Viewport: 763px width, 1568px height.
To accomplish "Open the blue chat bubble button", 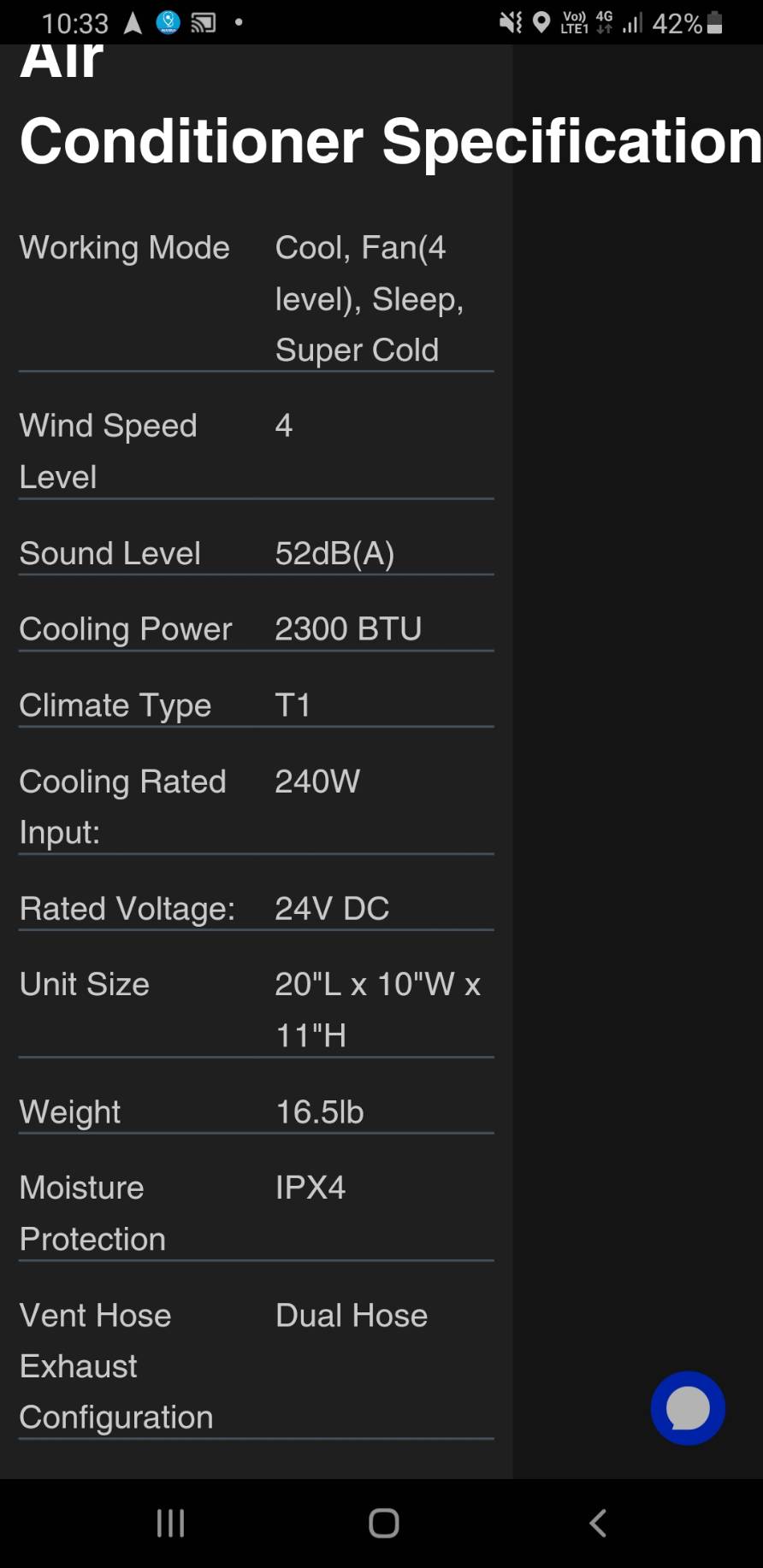I will pyautogui.click(x=688, y=1408).
